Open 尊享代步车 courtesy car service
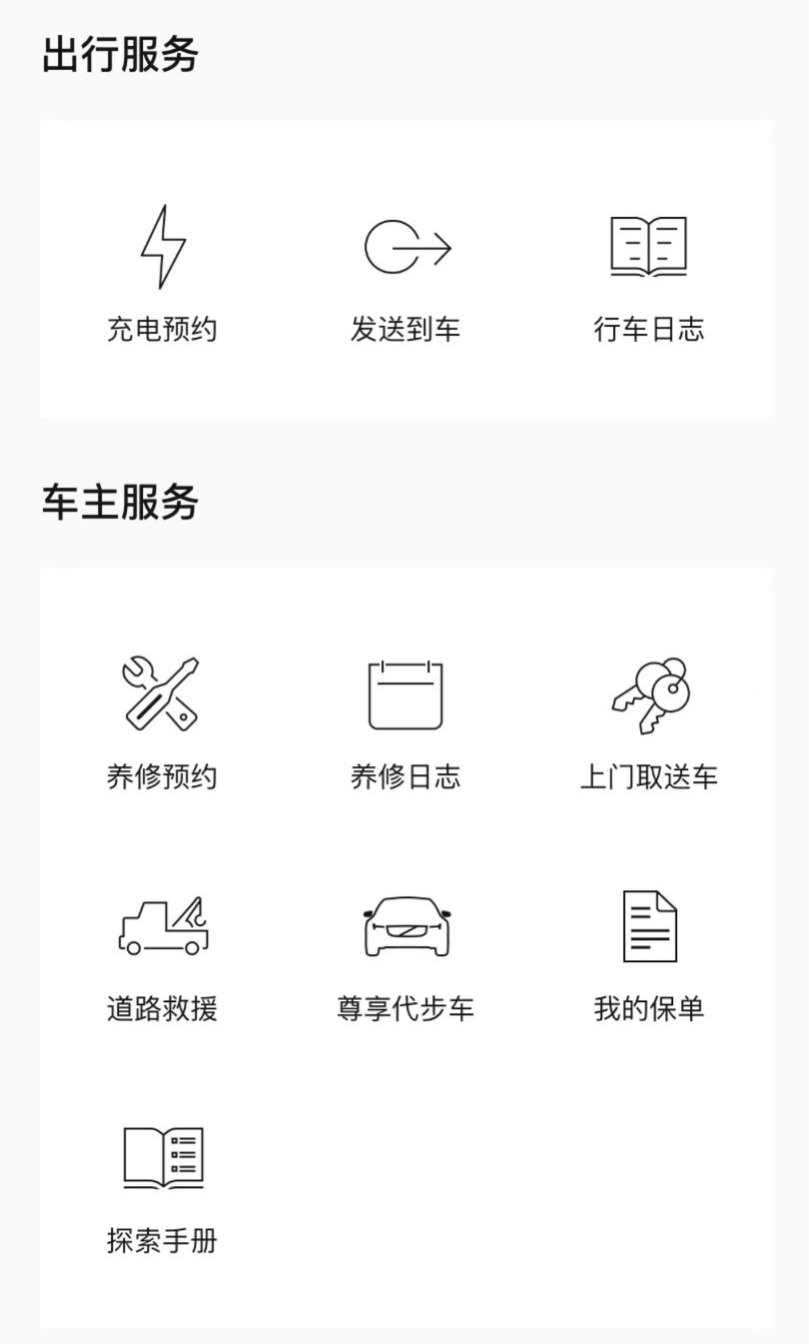This screenshot has height=1344, width=809. [x=405, y=953]
